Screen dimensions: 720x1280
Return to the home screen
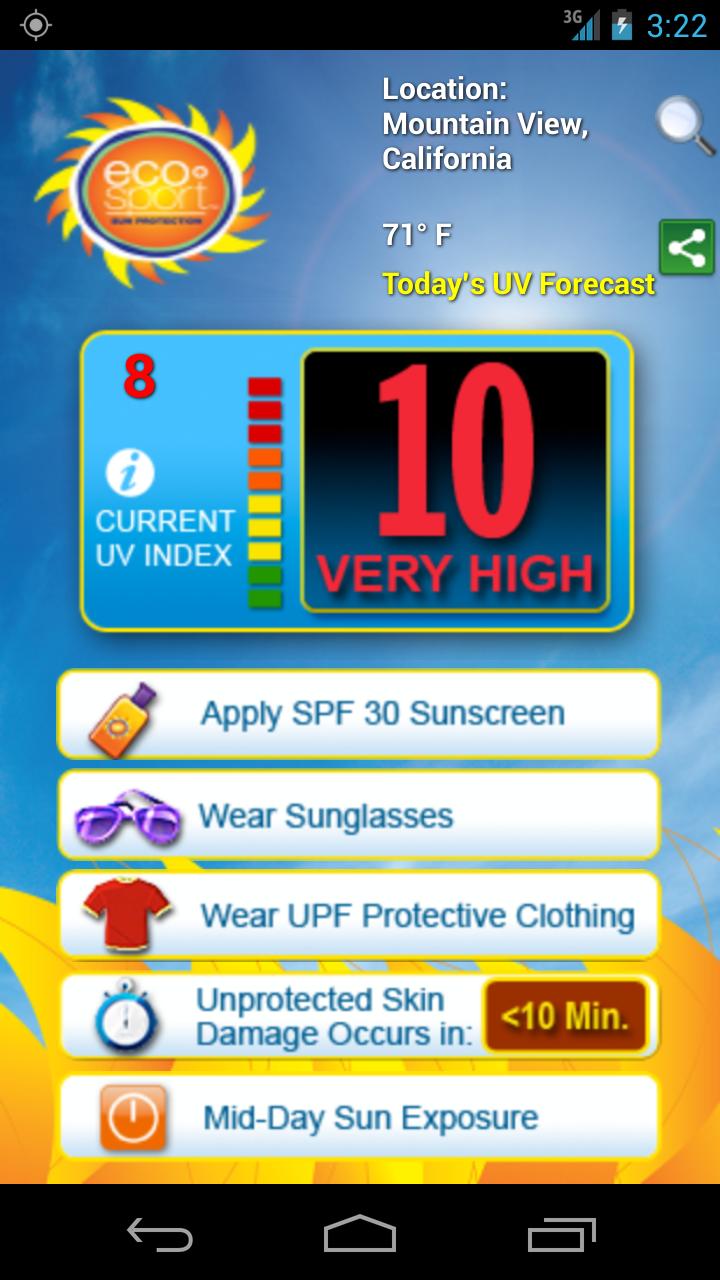[x=360, y=1233]
